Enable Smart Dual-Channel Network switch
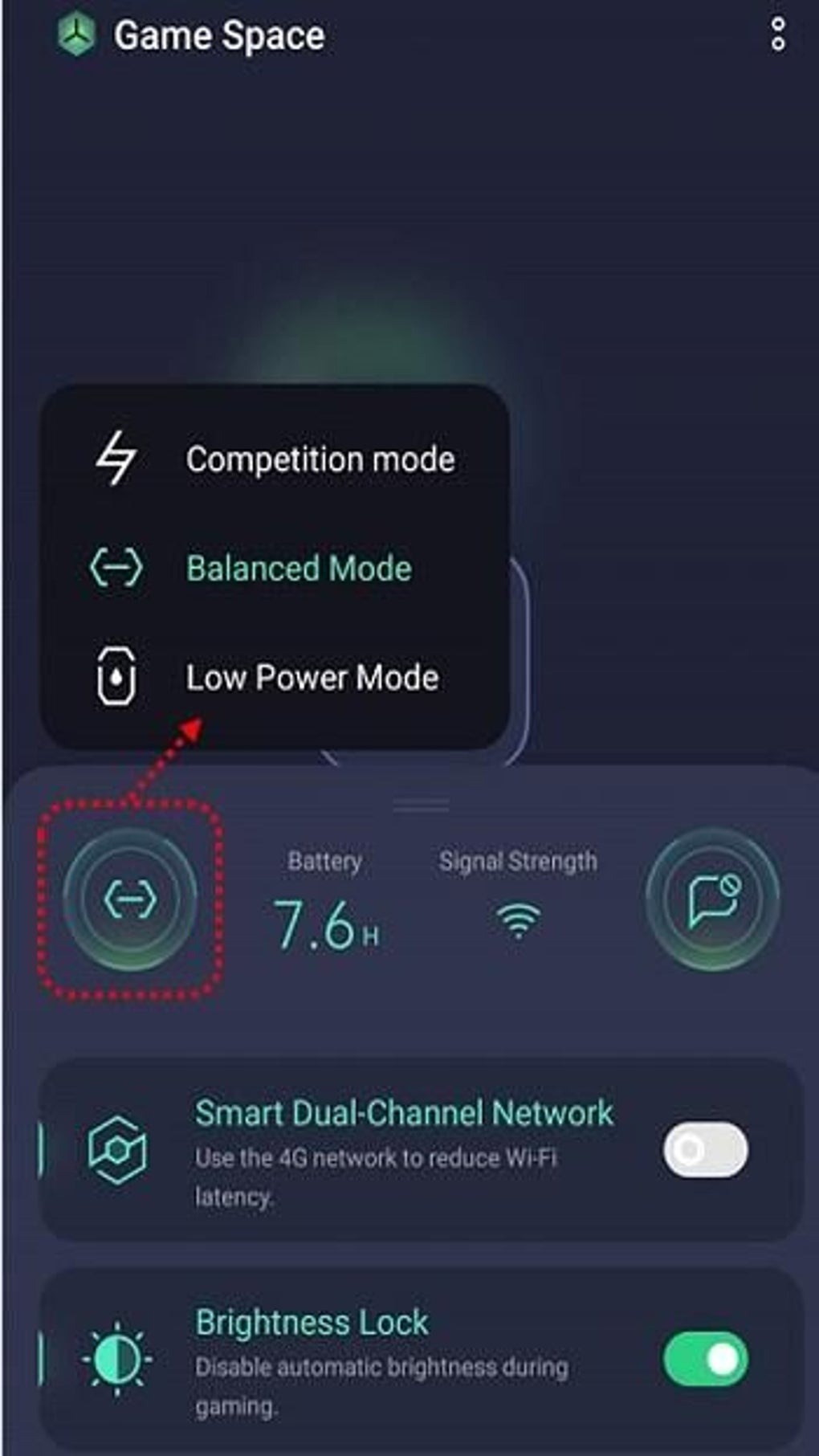 coord(706,1149)
